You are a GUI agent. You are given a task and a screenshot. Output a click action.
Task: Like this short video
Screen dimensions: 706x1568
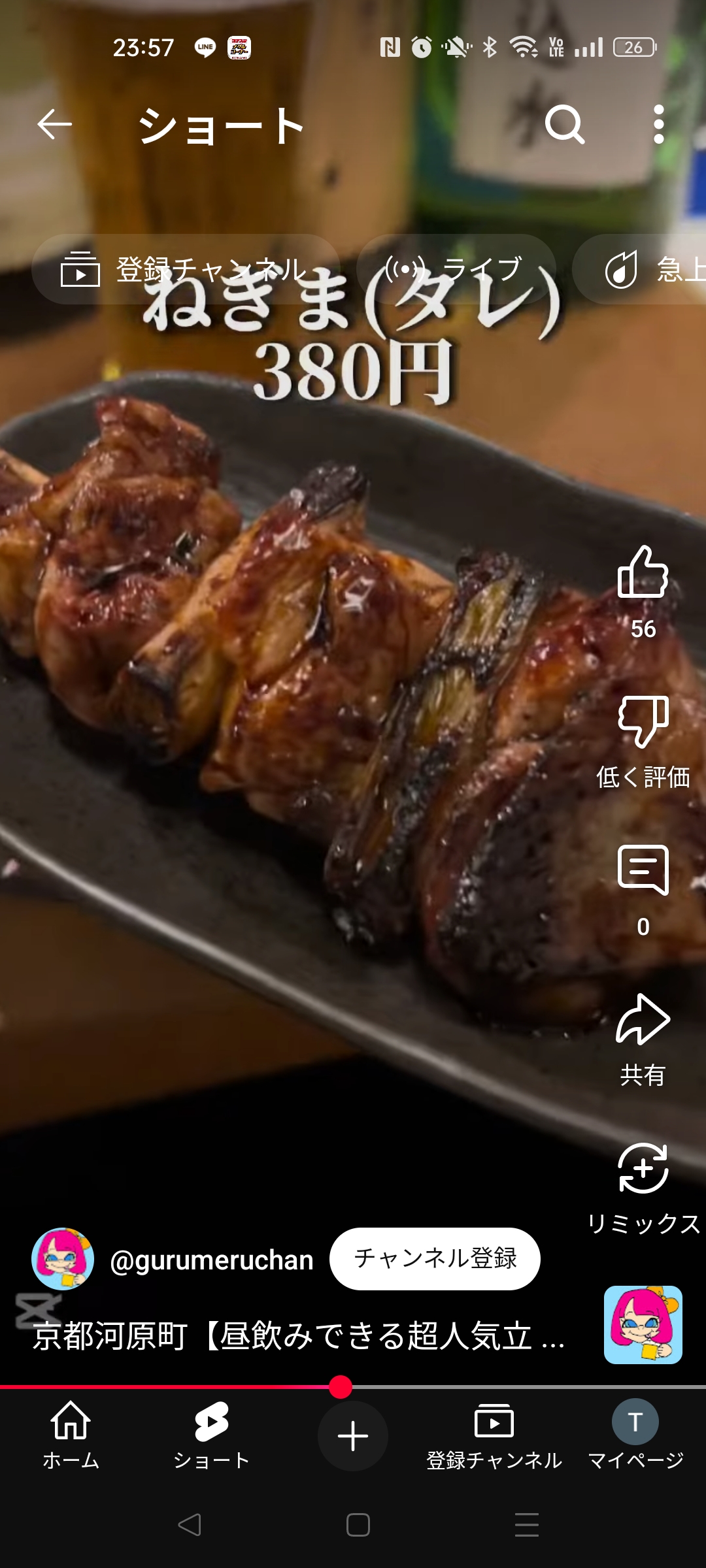(x=643, y=574)
